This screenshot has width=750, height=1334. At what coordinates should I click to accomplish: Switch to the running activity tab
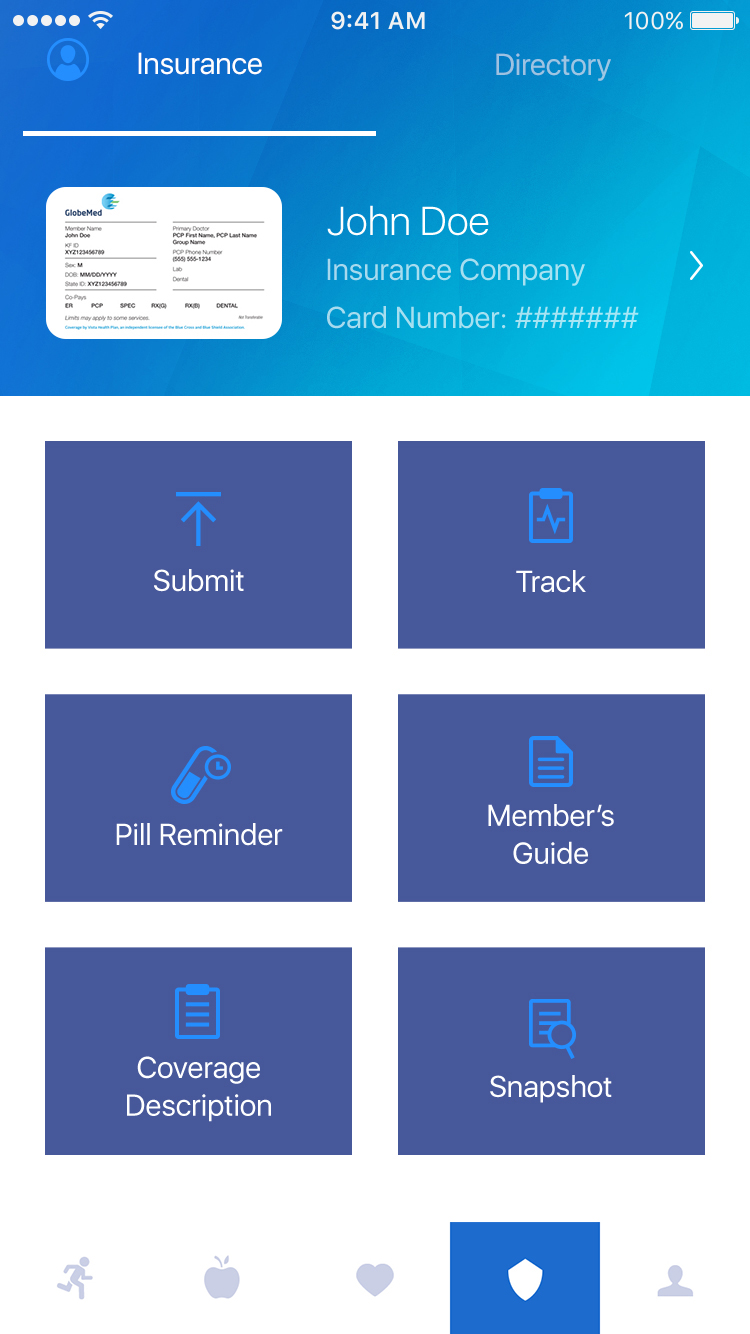click(75, 1278)
